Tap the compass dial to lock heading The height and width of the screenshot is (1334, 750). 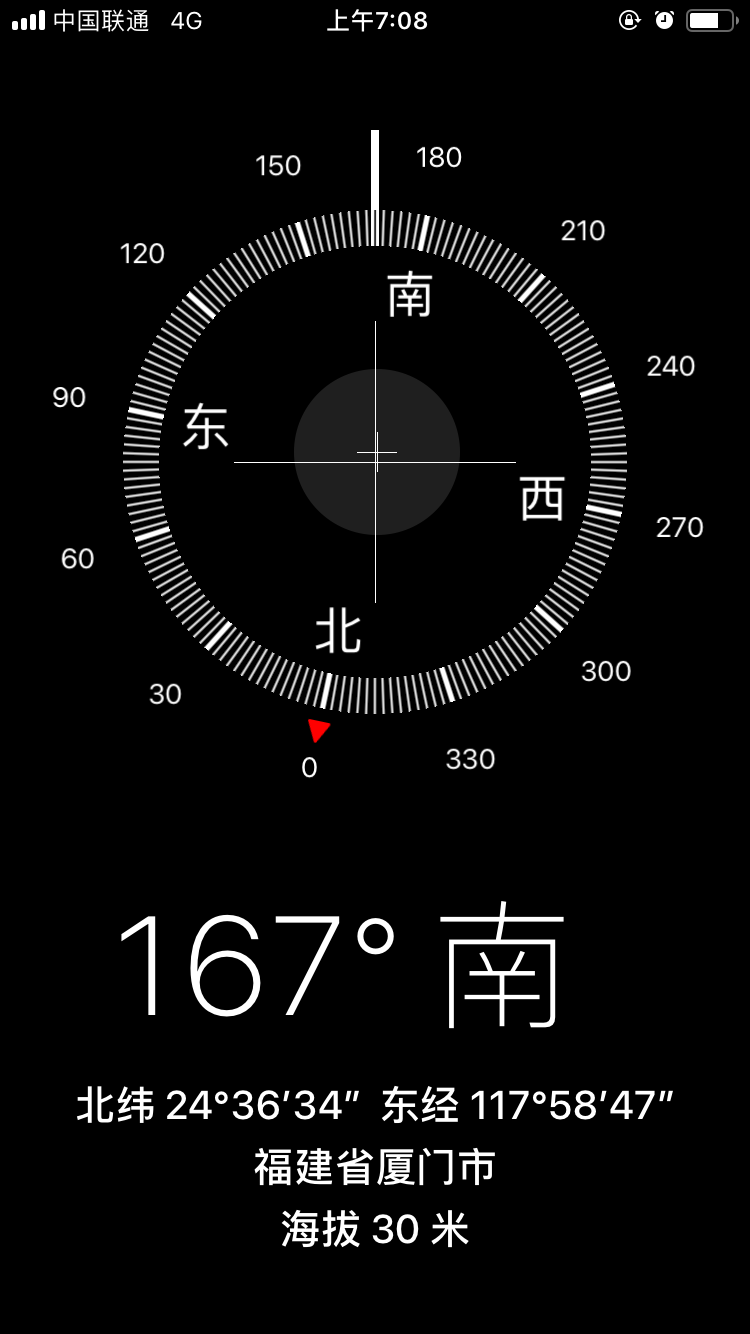point(376,460)
